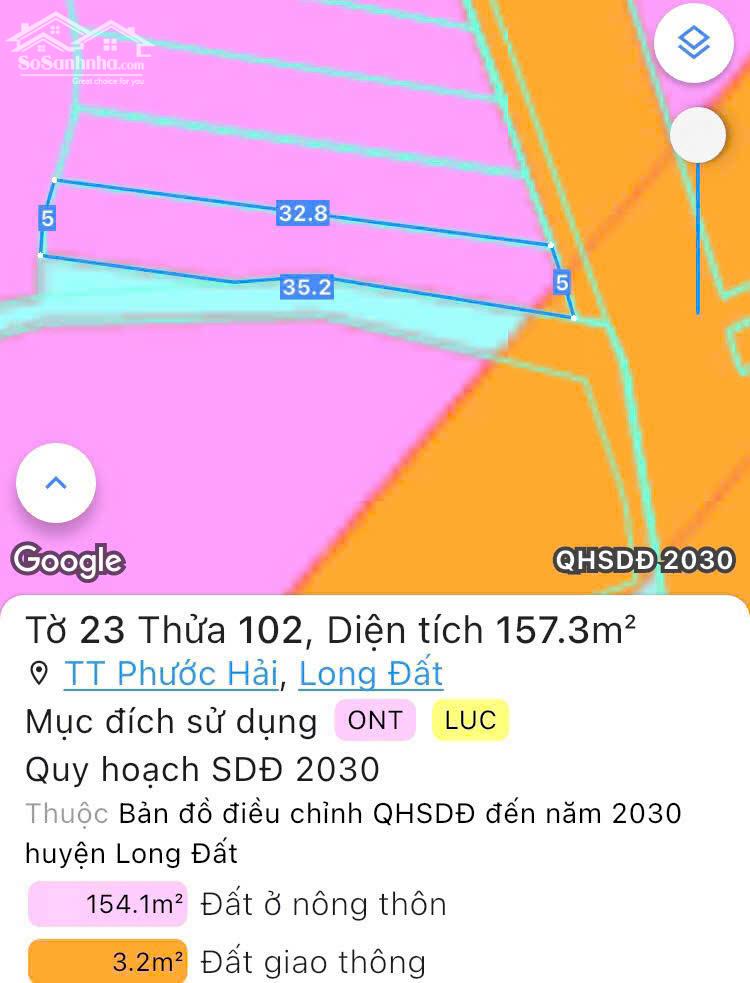Click the location pin beside TT Phước Hải

[x=37, y=674]
